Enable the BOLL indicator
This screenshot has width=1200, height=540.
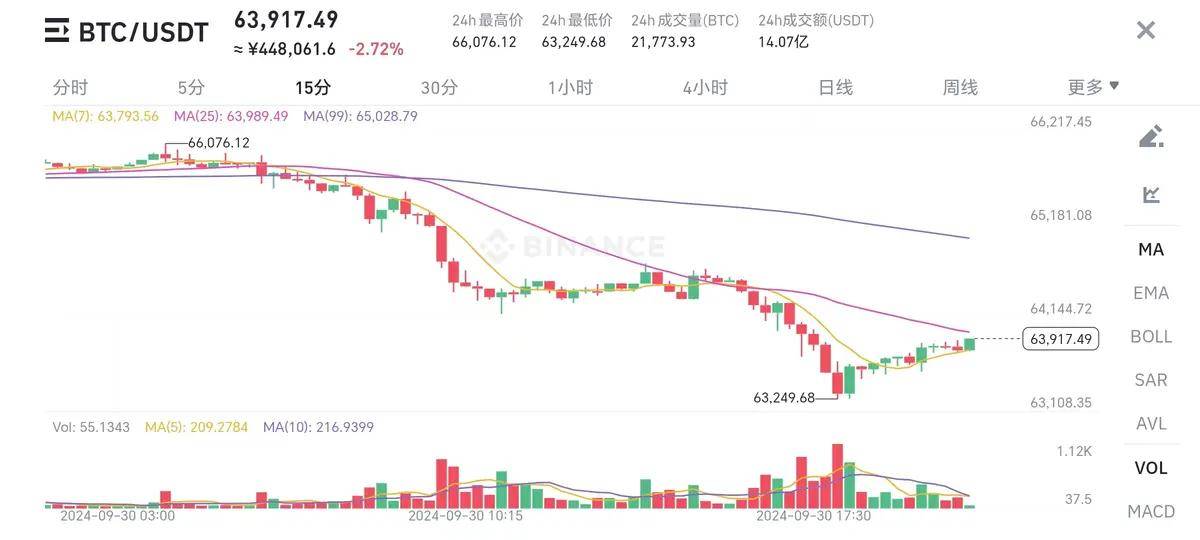1151,336
